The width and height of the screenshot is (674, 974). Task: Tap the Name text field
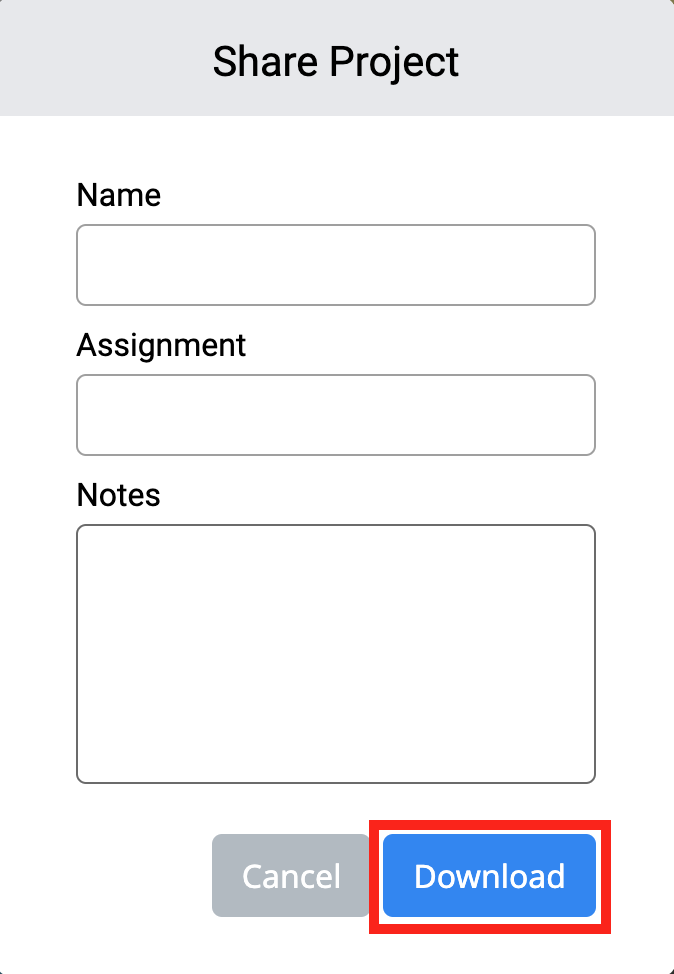pos(336,265)
